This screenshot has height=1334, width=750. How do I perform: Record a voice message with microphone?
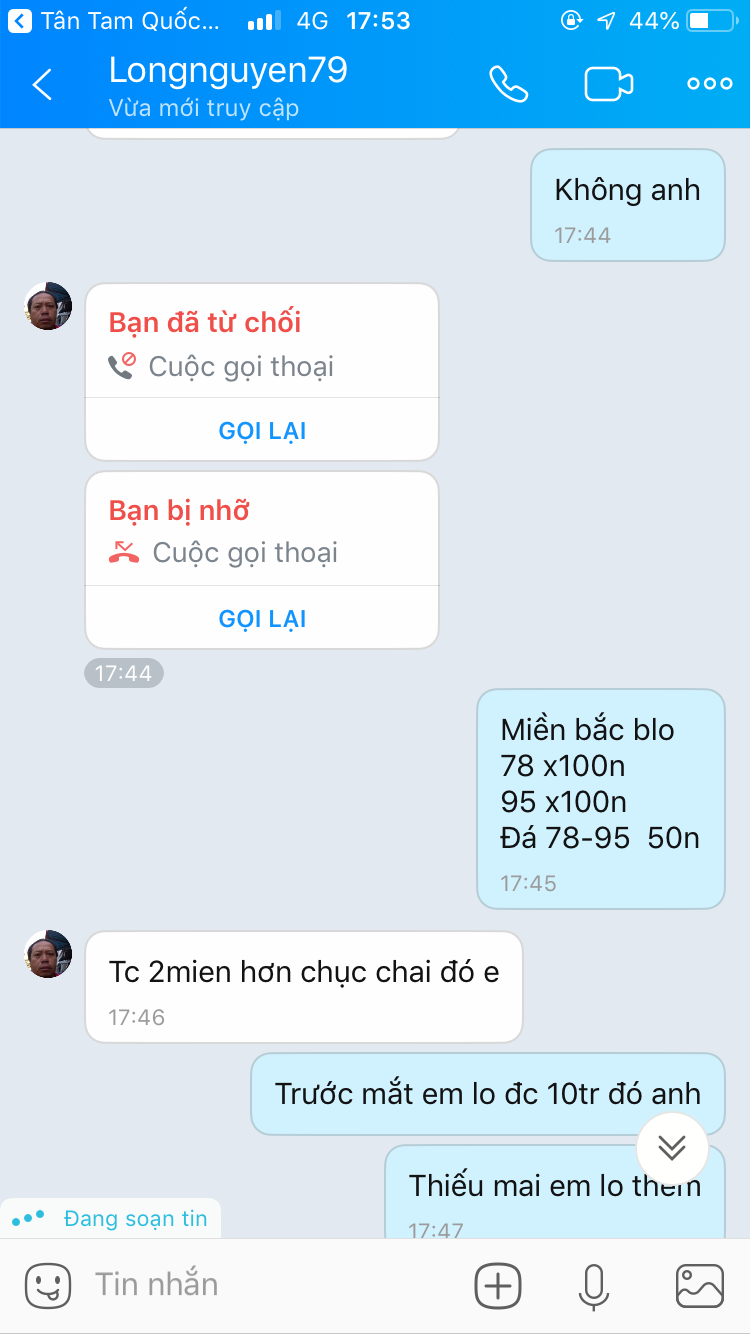coord(594,1286)
